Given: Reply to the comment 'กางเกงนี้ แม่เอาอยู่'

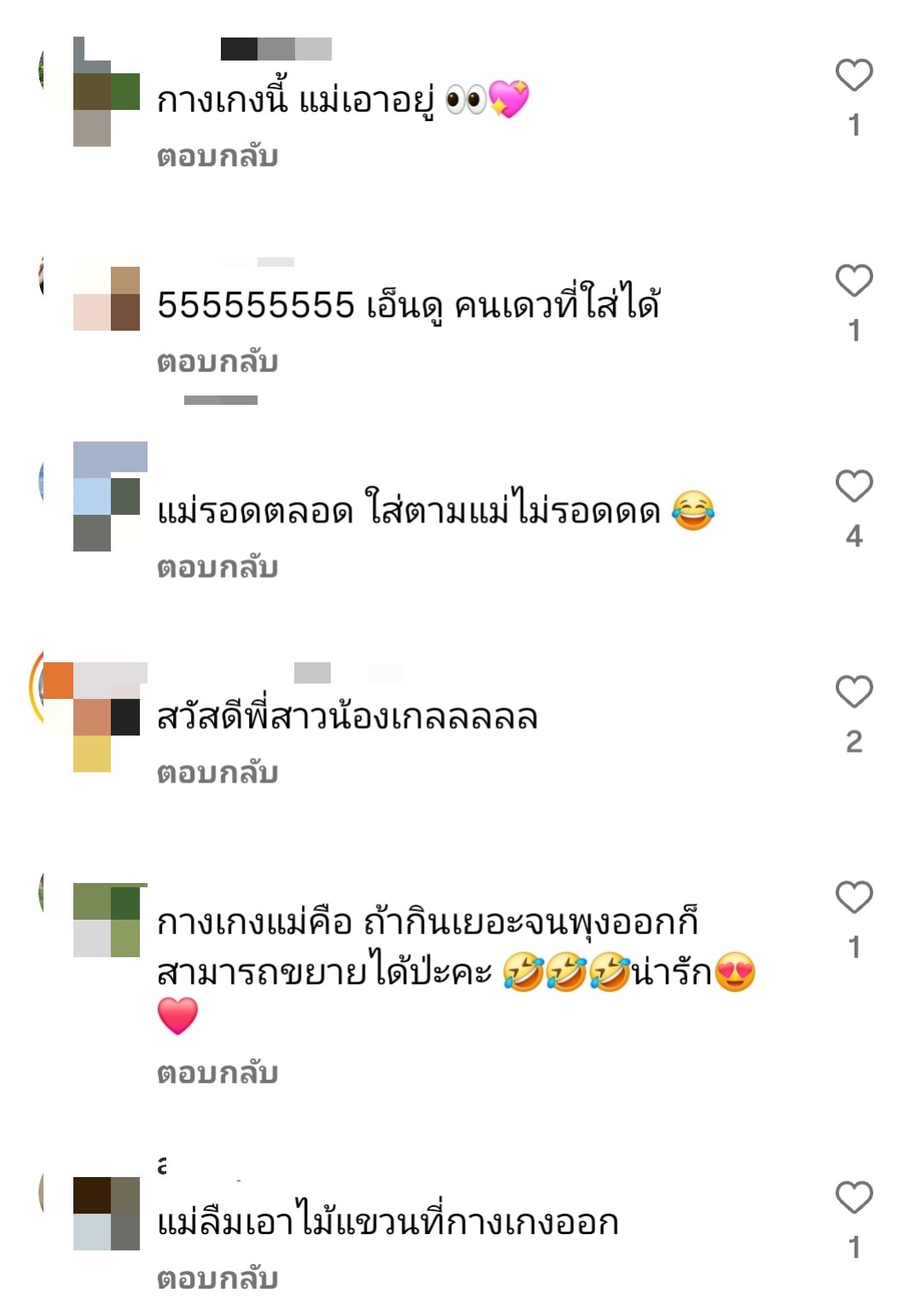Looking at the screenshot, I should (x=217, y=157).
